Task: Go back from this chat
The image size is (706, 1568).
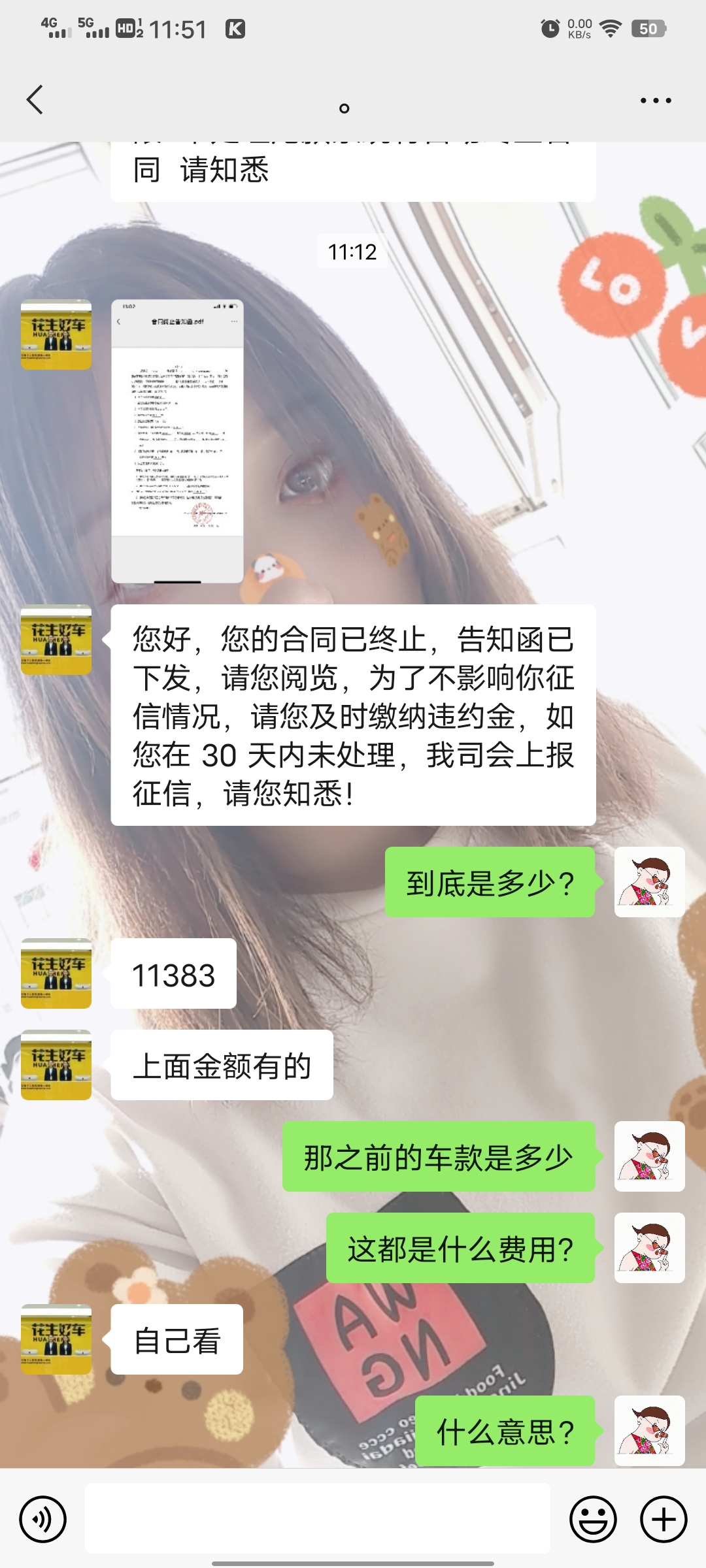Action: coord(35,100)
